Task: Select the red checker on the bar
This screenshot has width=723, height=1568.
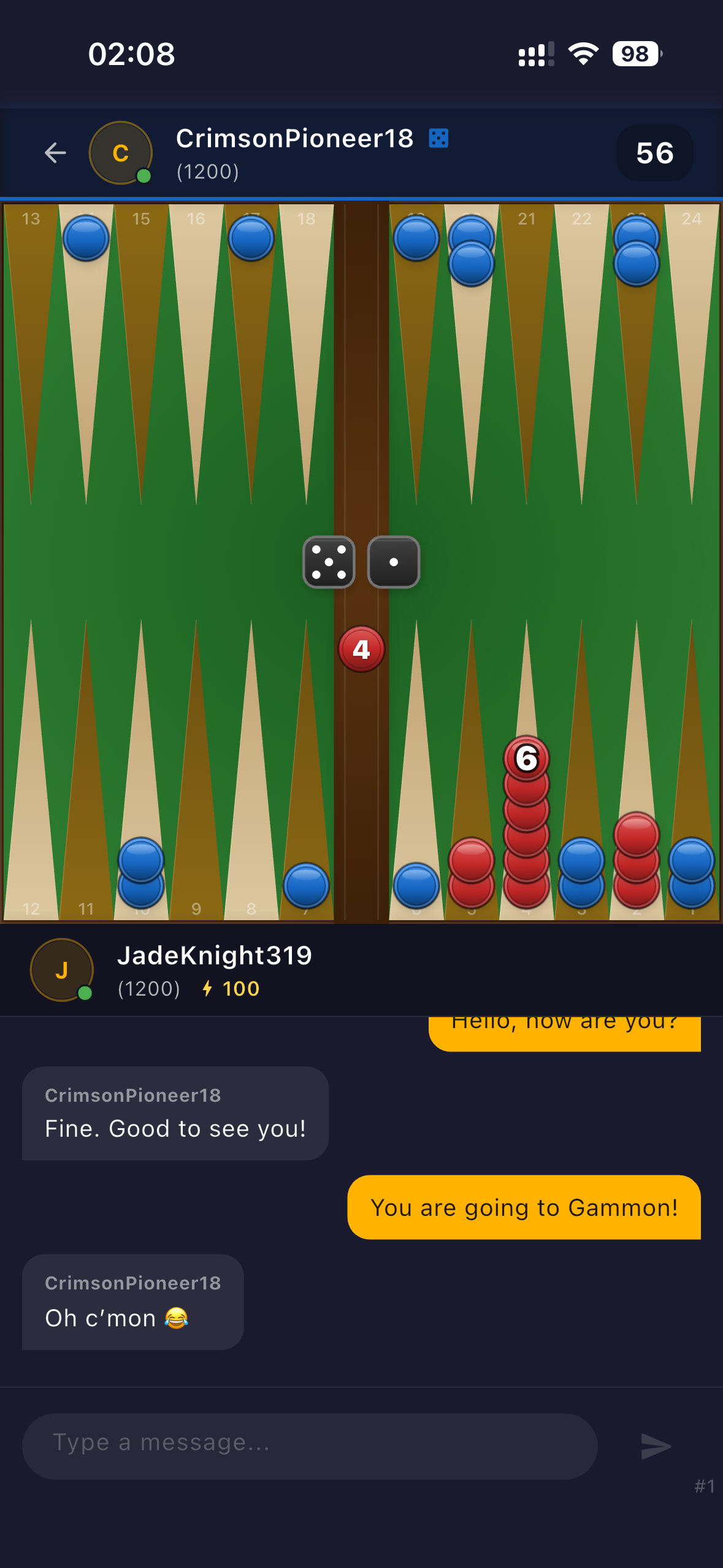Action: [361, 650]
